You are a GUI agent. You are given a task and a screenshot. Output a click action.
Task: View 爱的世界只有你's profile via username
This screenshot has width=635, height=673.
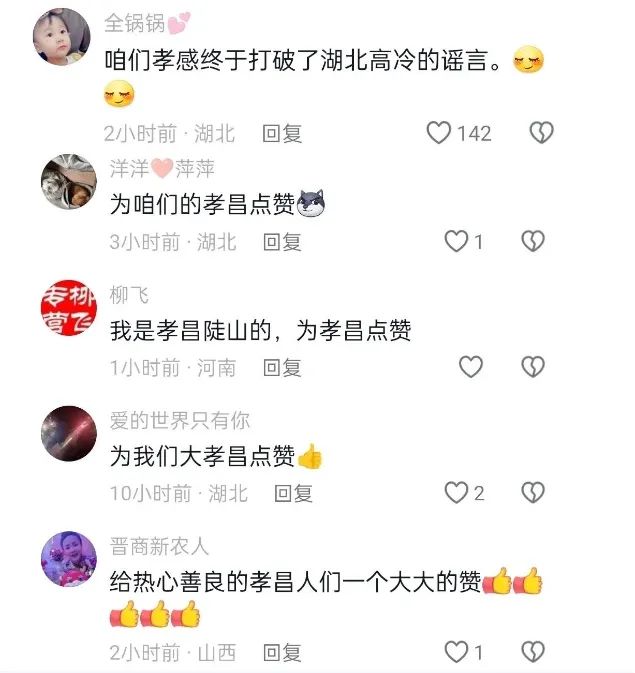179,420
